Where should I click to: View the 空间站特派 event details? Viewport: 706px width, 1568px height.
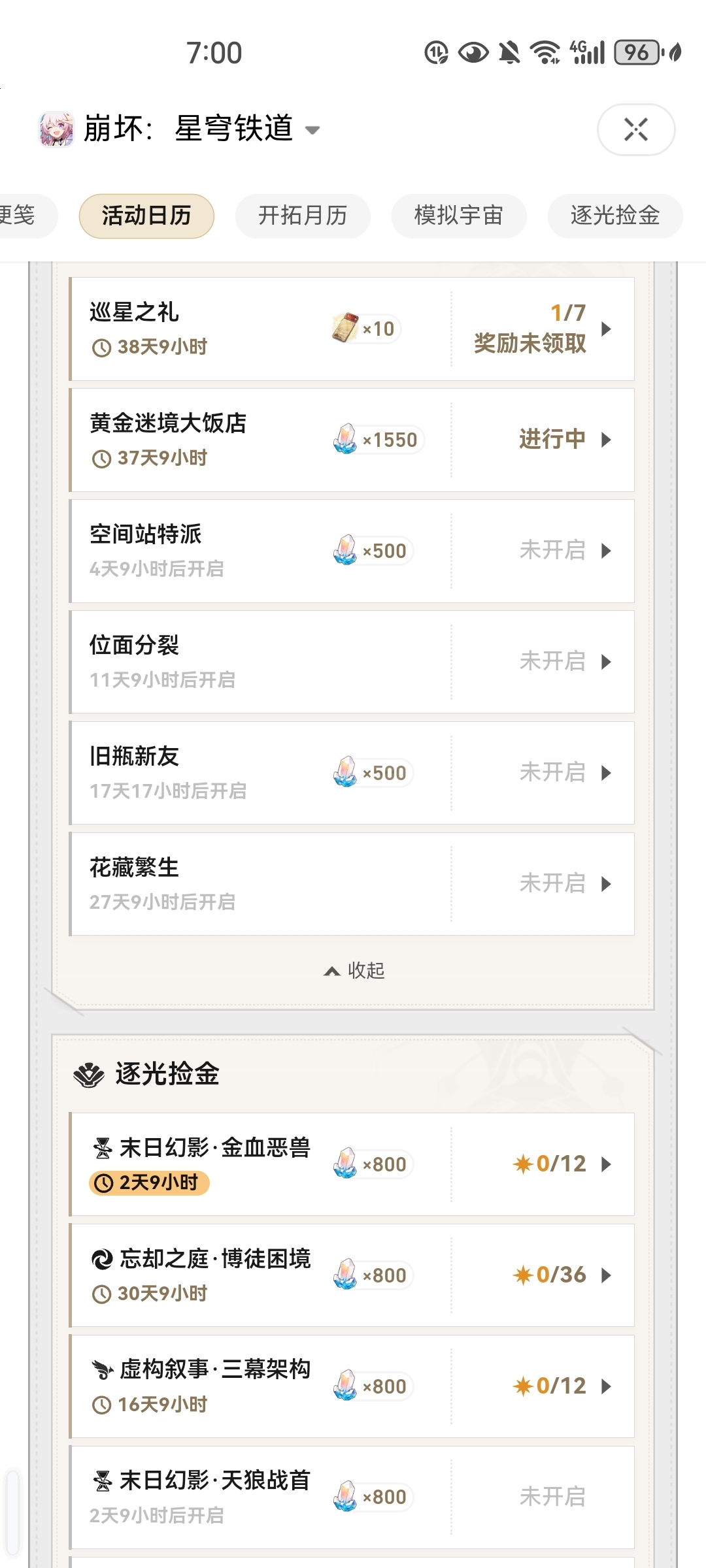tap(352, 551)
